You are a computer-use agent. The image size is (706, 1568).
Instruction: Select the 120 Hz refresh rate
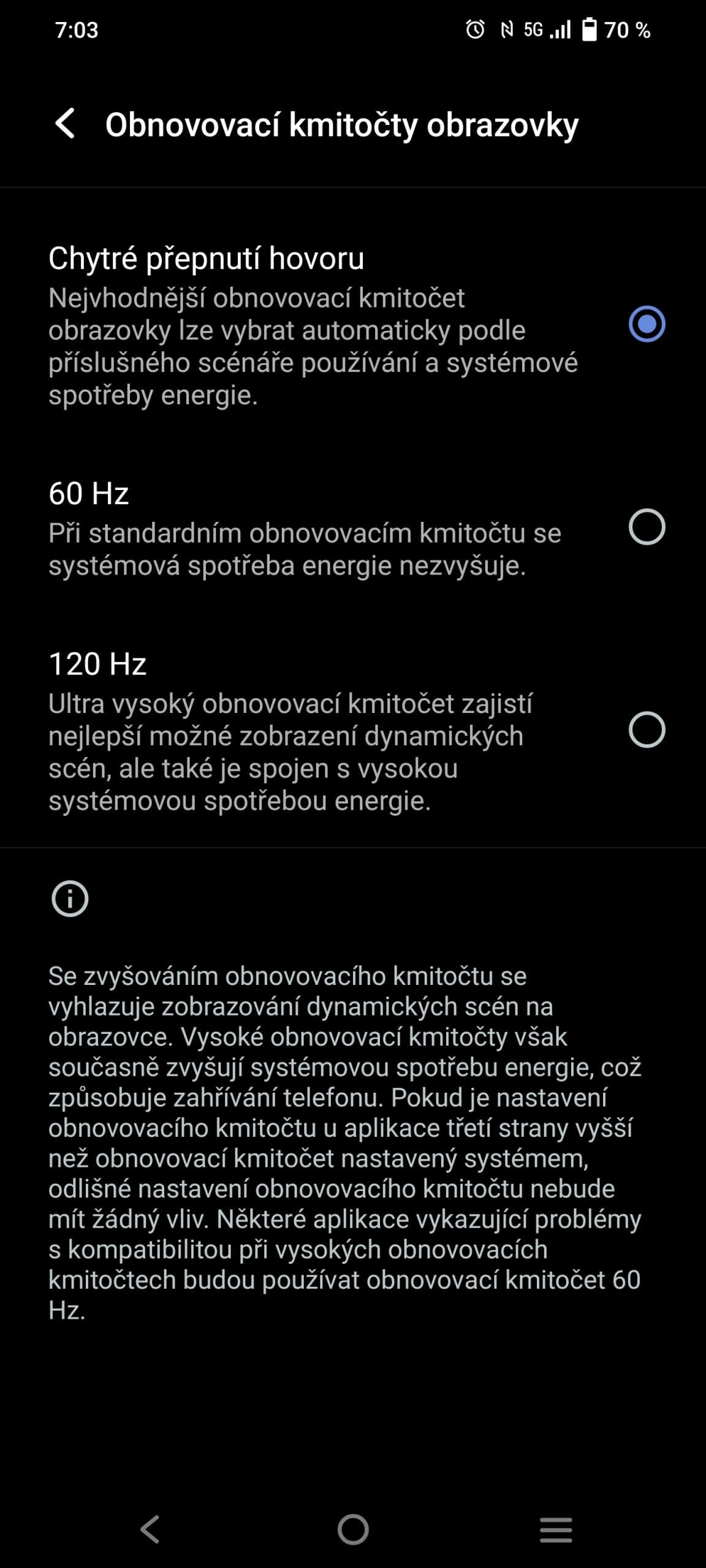tap(647, 730)
